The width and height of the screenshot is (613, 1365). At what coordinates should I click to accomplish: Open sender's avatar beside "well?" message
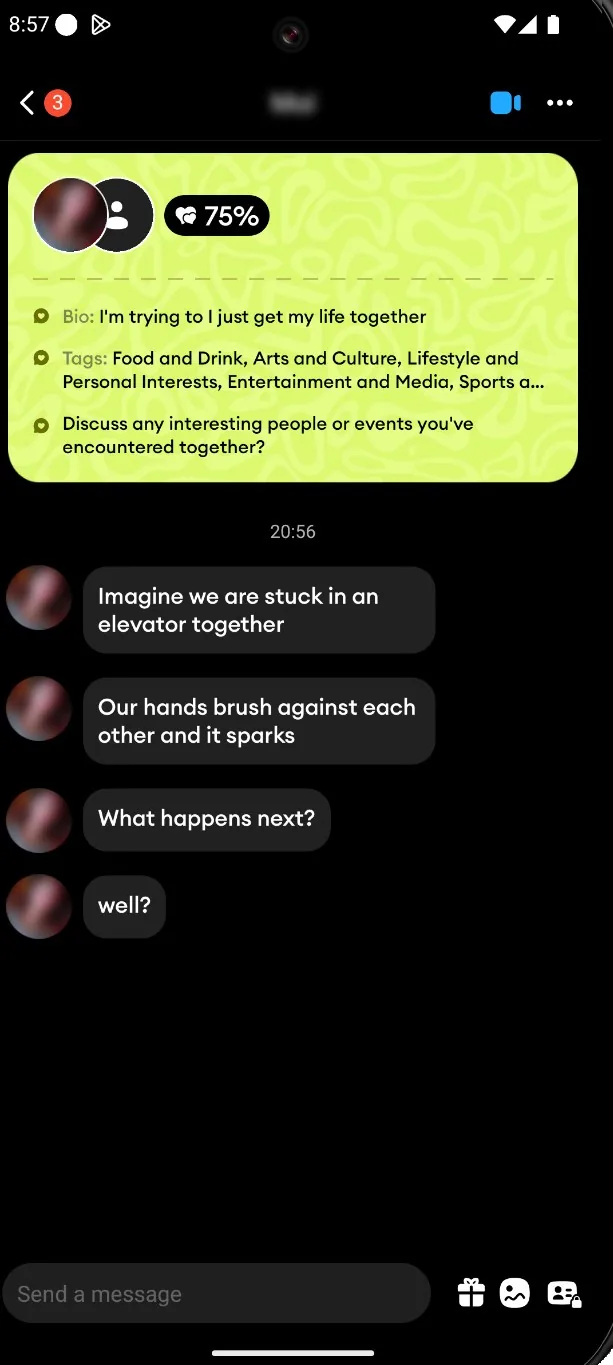pos(38,906)
